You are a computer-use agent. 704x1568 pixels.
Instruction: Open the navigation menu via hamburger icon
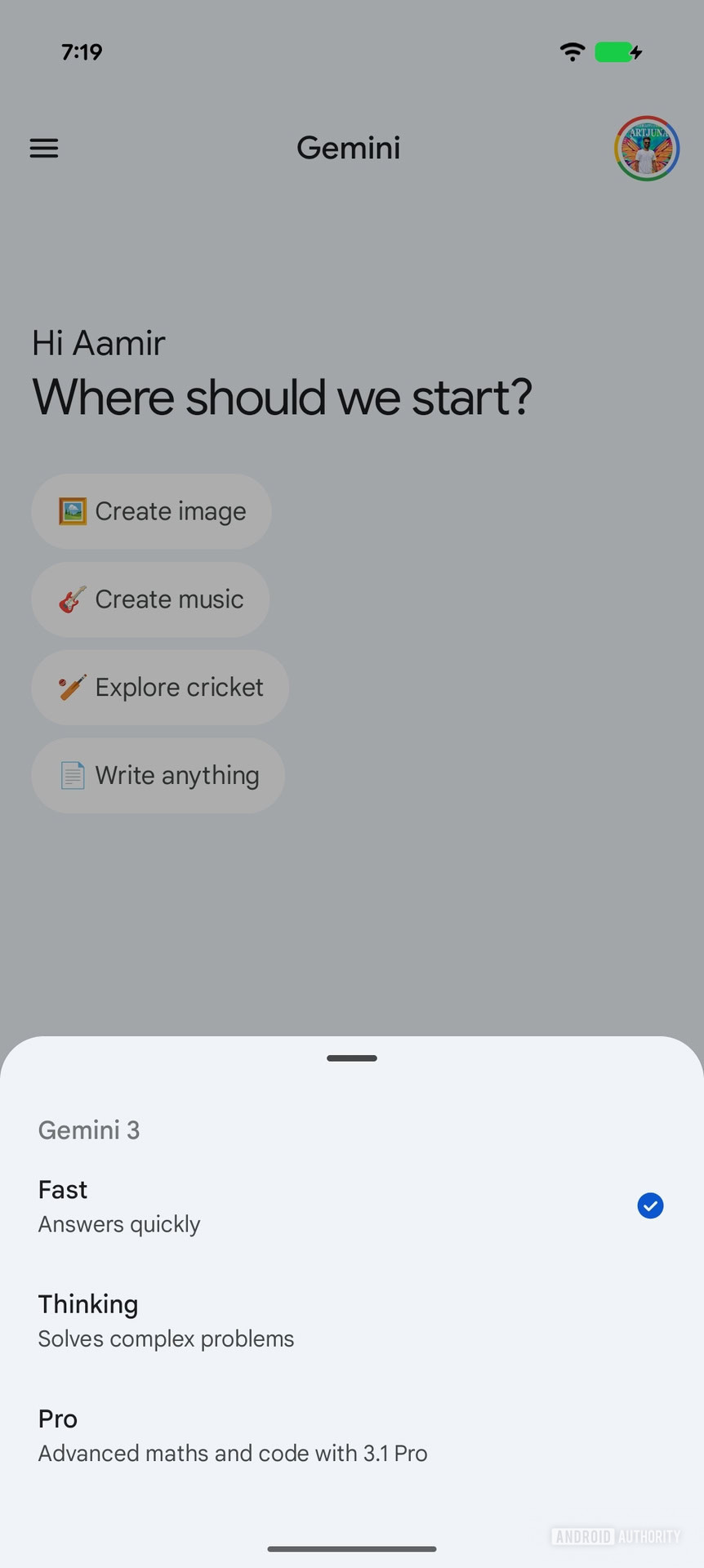[43, 148]
